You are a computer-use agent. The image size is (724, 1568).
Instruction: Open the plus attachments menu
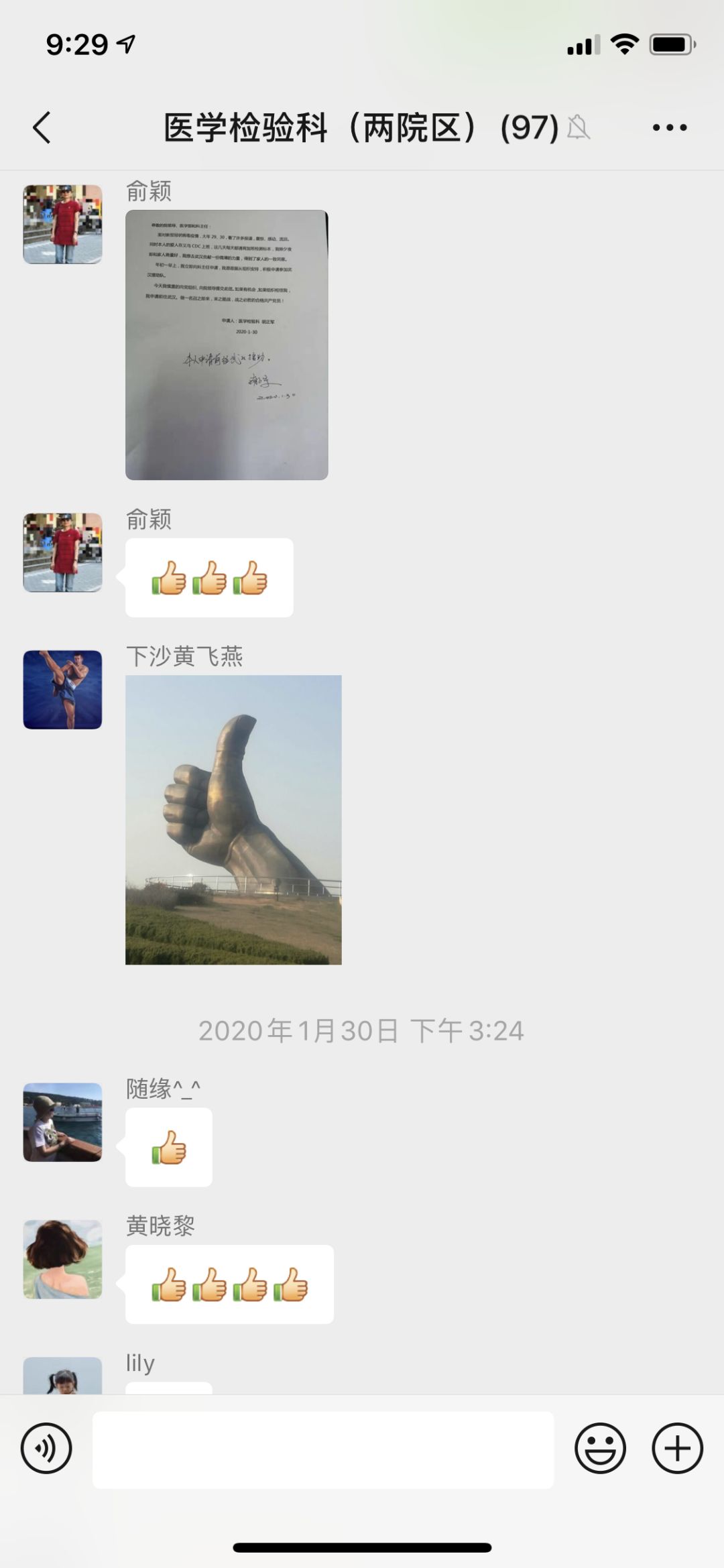point(677,1448)
